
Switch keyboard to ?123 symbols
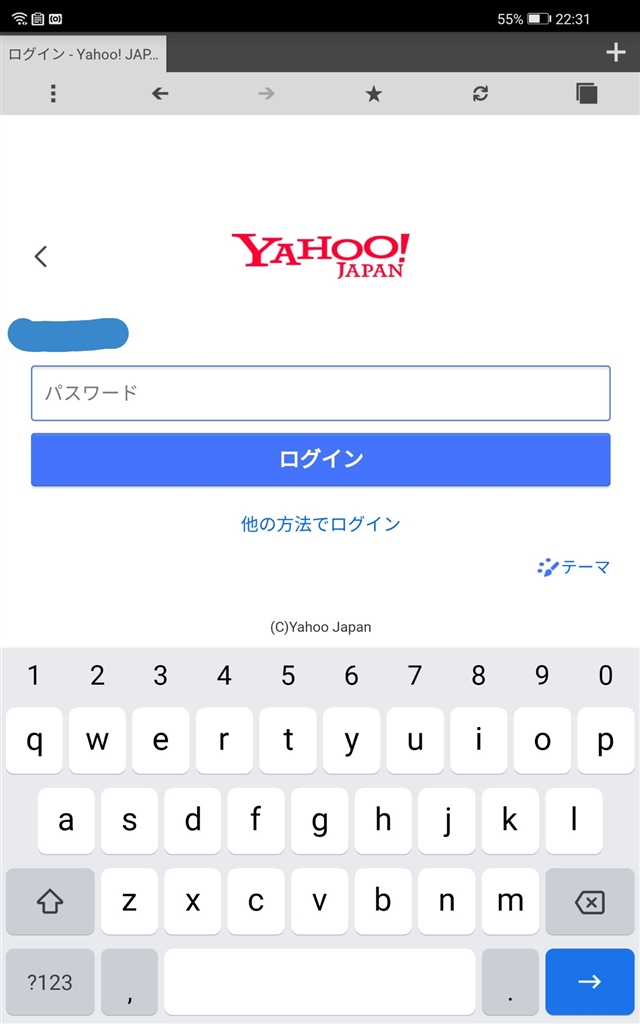[50, 982]
